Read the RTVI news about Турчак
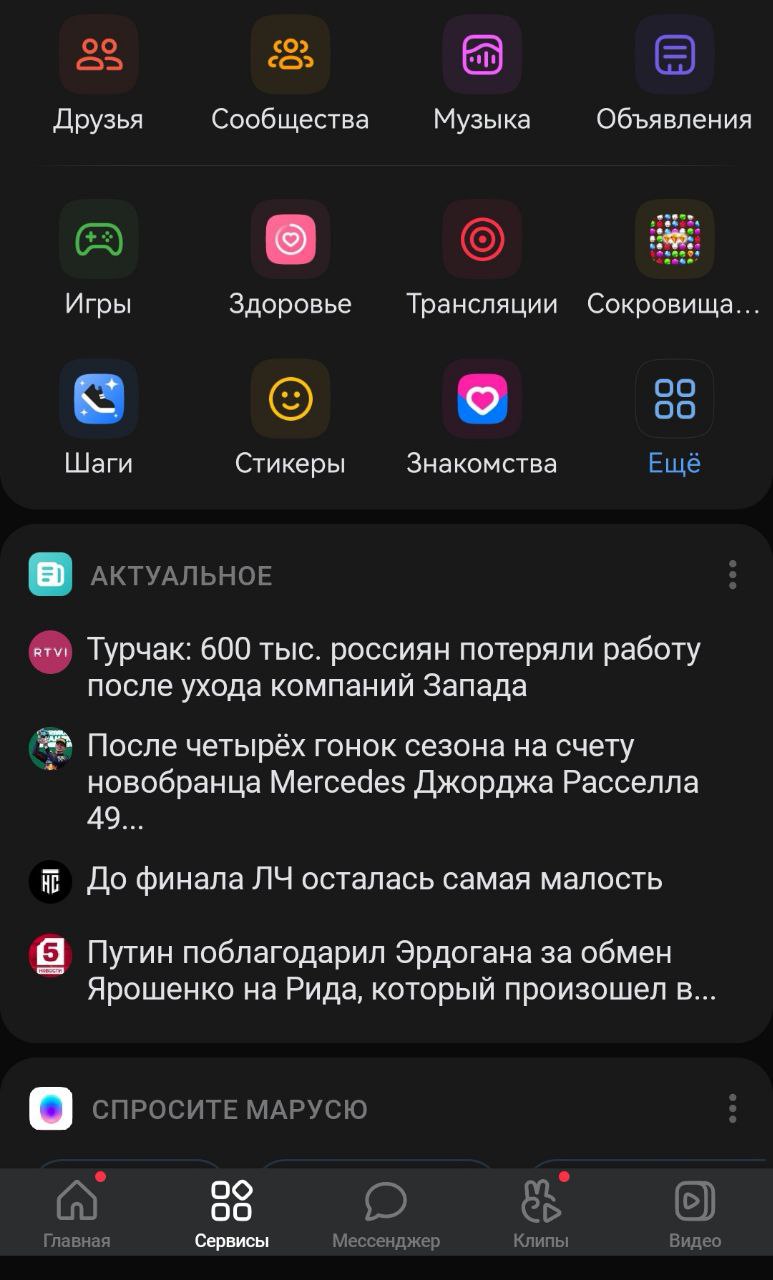 pos(393,668)
